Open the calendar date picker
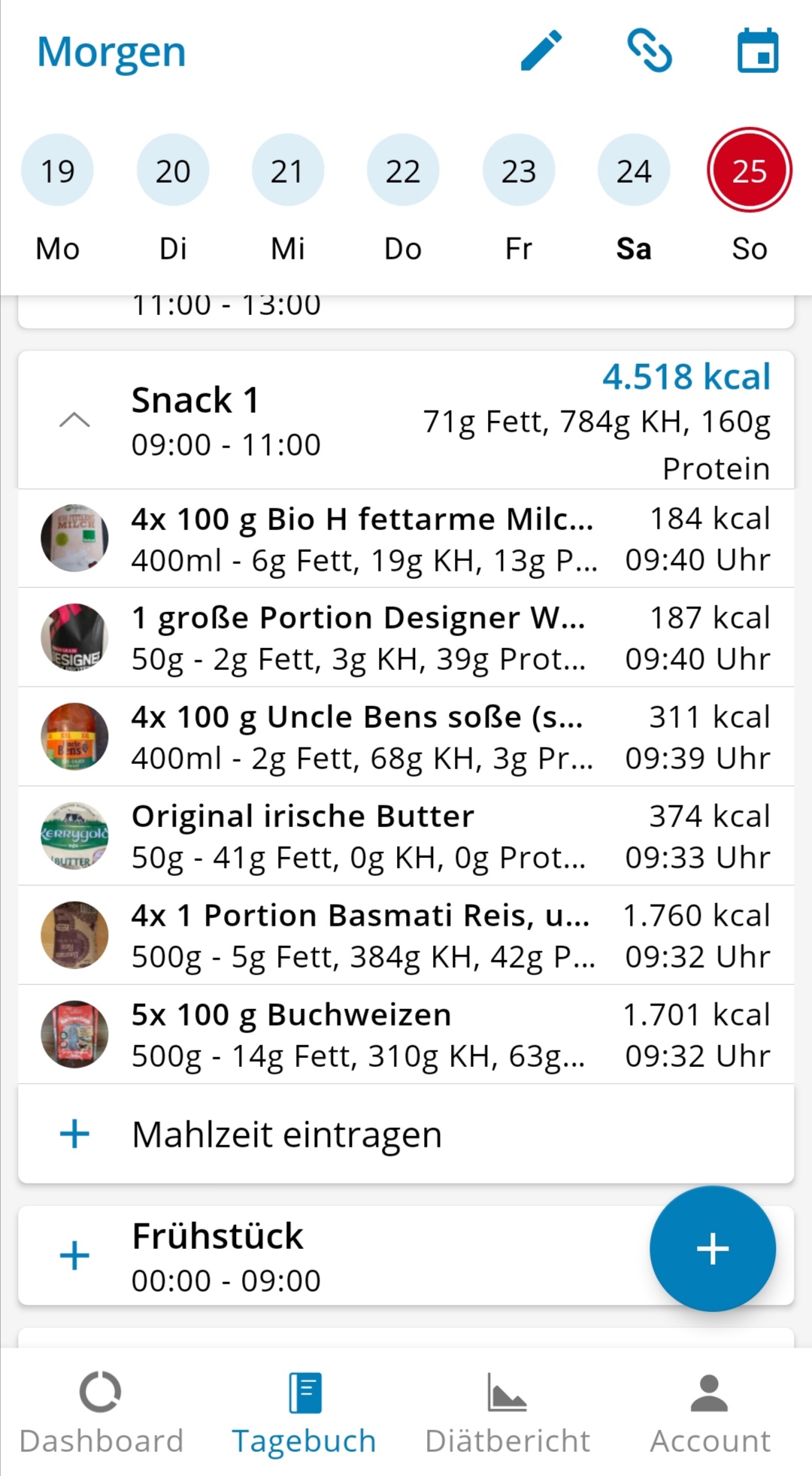Viewport: 812px width, 1476px height. pos(757,51)
